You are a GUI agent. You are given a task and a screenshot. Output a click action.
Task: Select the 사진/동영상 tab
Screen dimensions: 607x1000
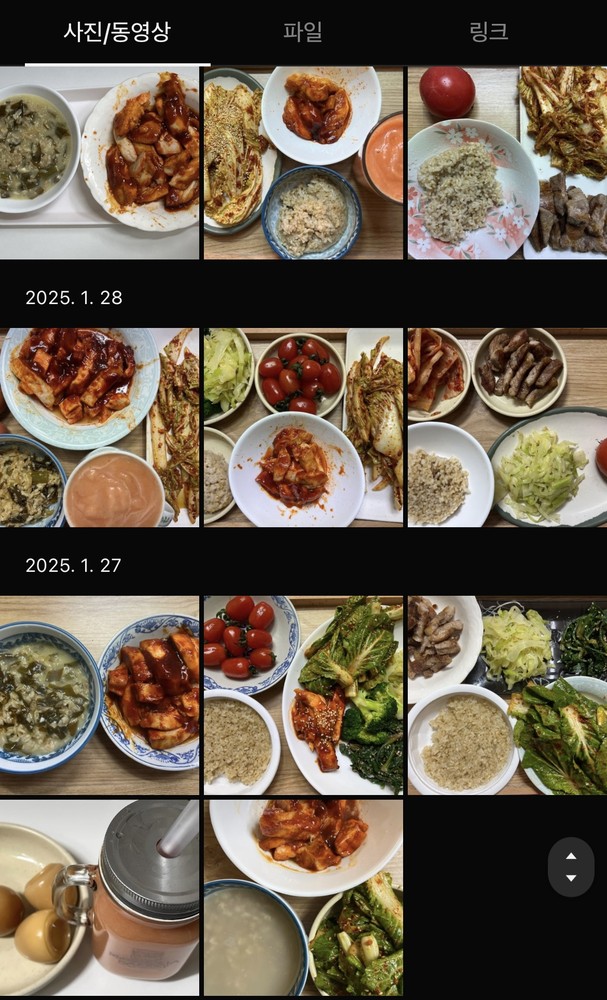[117, 32]
